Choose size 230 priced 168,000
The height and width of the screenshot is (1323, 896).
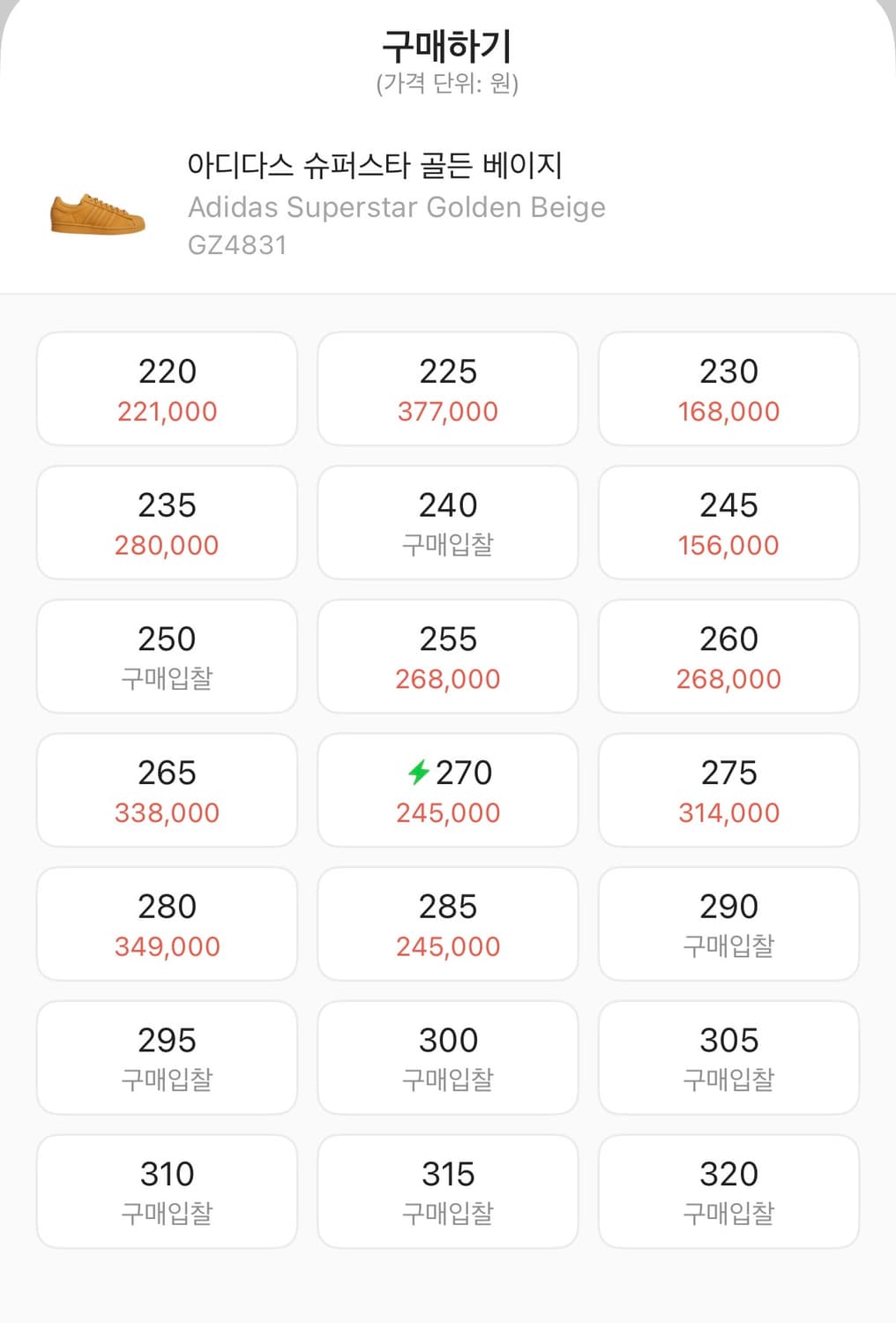click(x=728, y=388)
